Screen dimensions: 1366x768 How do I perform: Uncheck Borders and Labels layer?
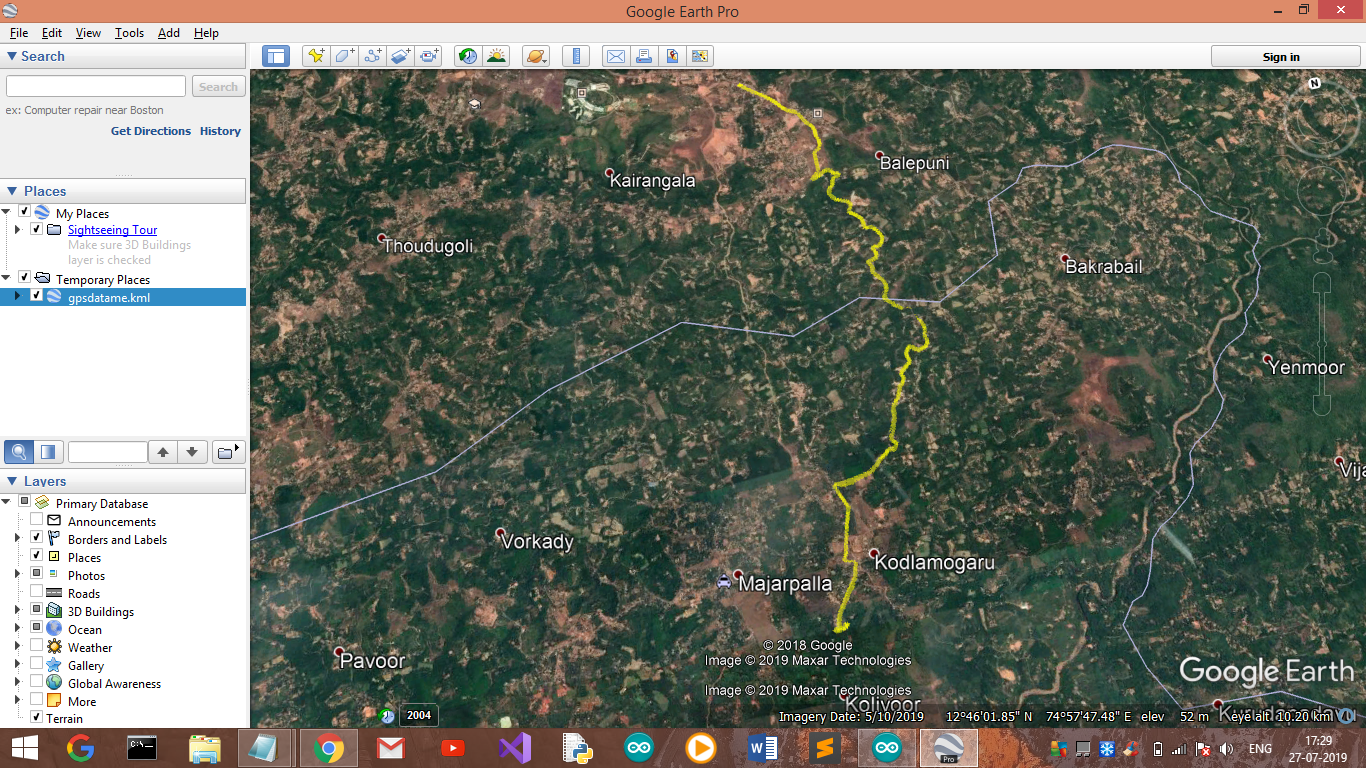click(x=36, y=539)
